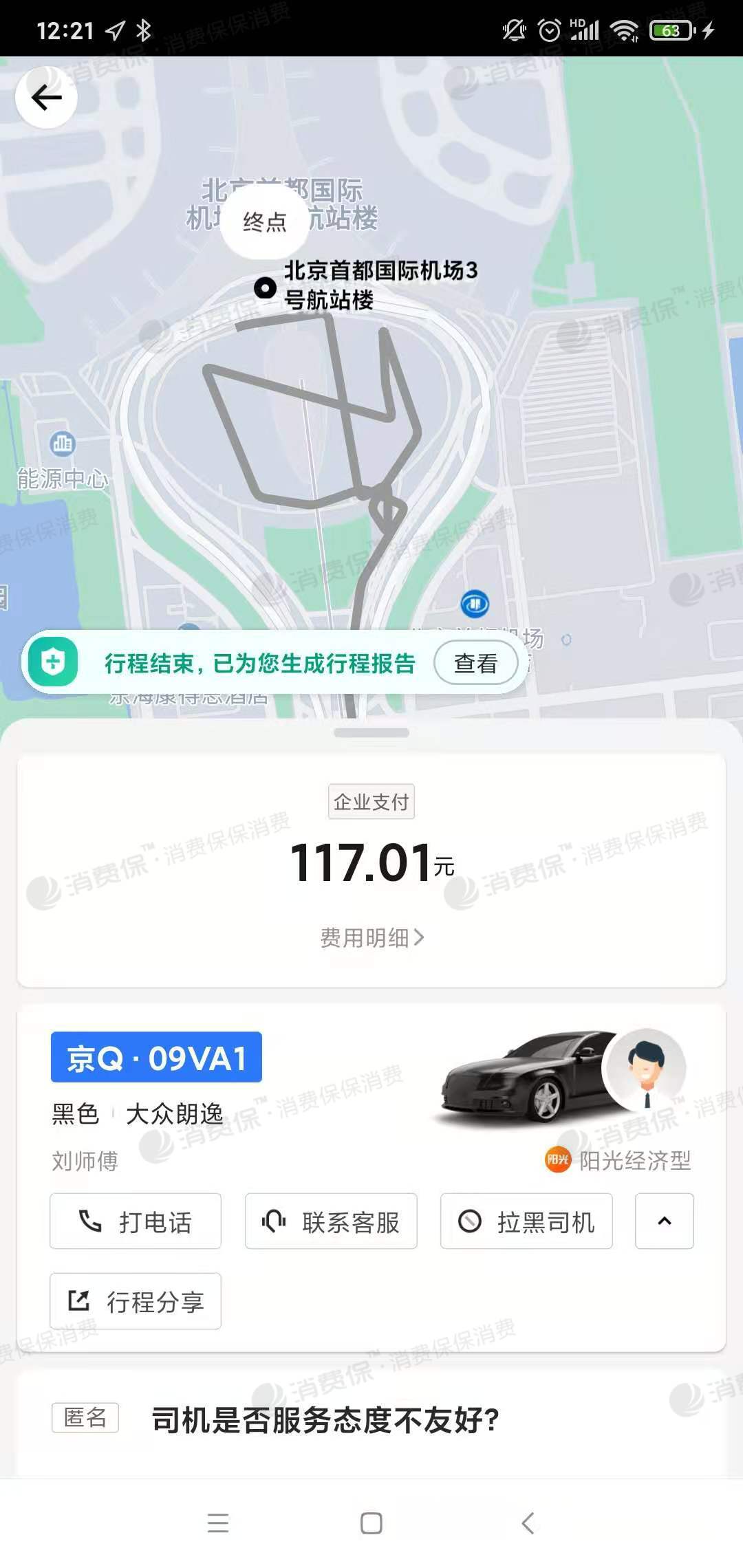Screen dimensions: 743x1568
Task: Tap the back arrow on the map
Action: (46, 97)
